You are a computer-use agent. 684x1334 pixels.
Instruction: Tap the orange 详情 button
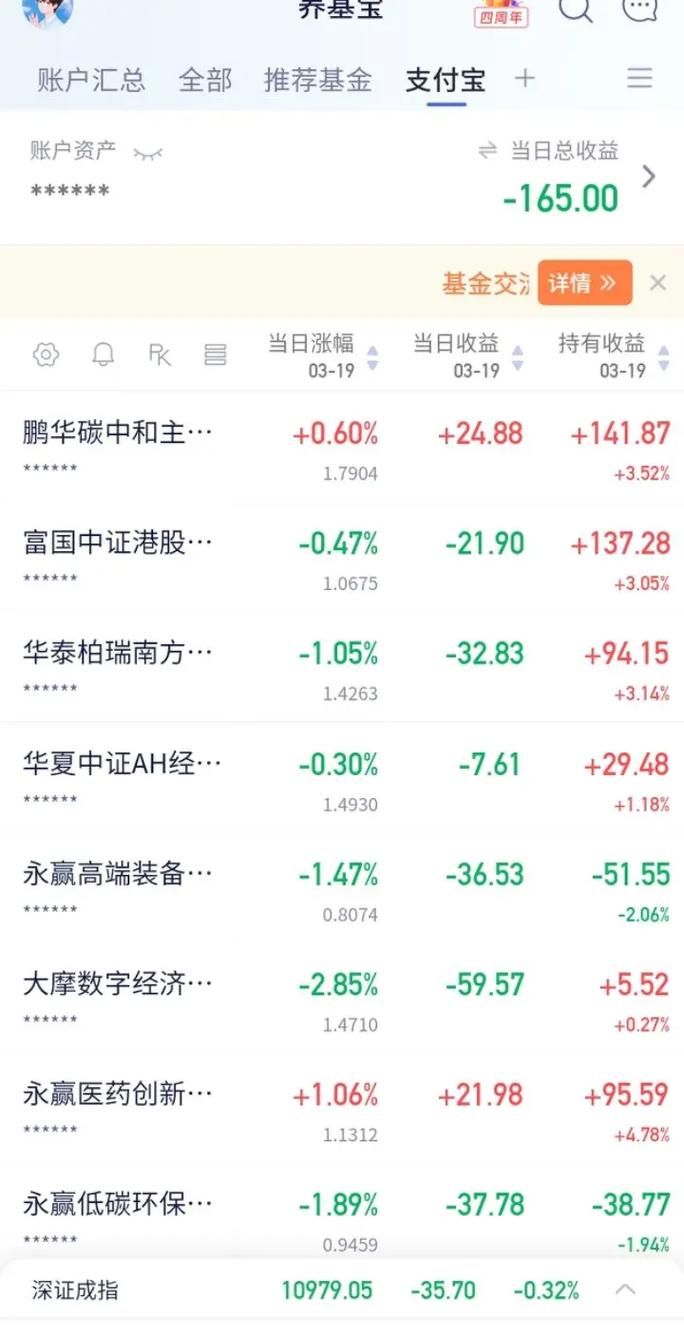coord(584,283)
